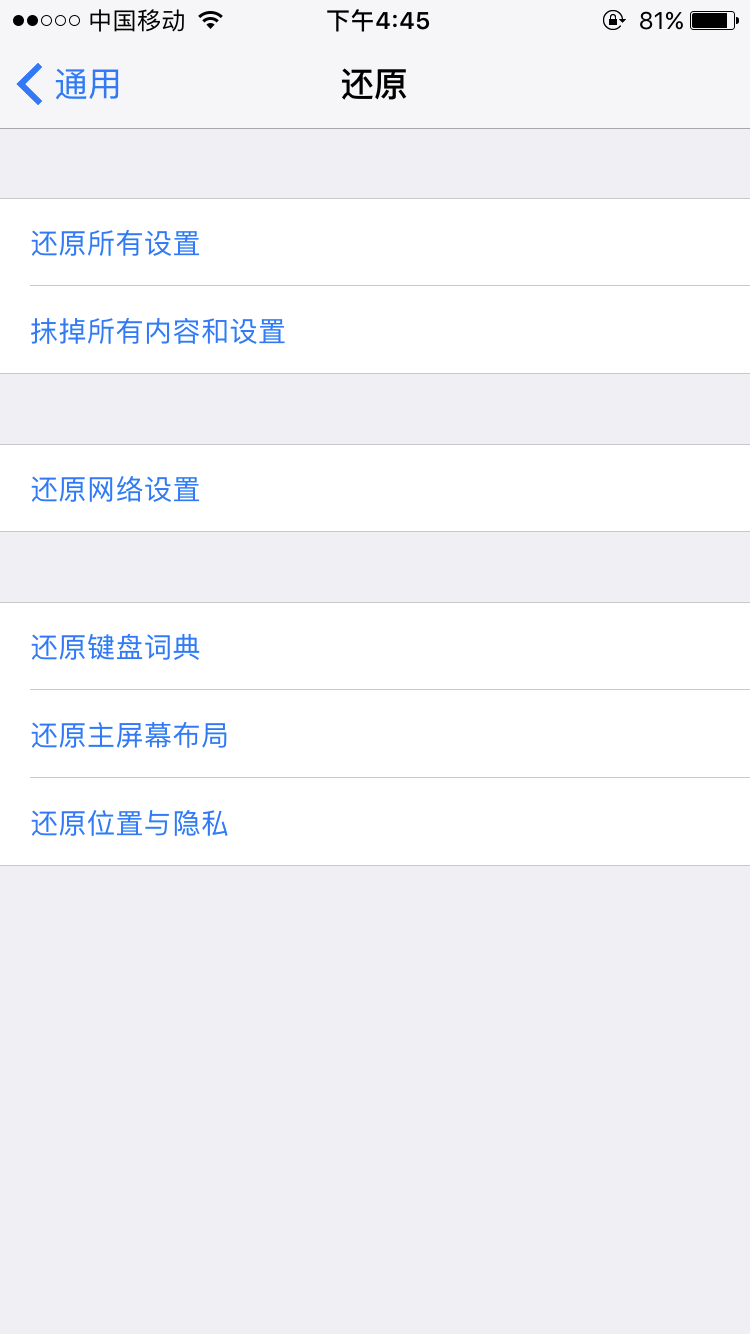This screenshot has width=750, height=1334.
Task: Go back to 通用 settings
Action: 68,84
